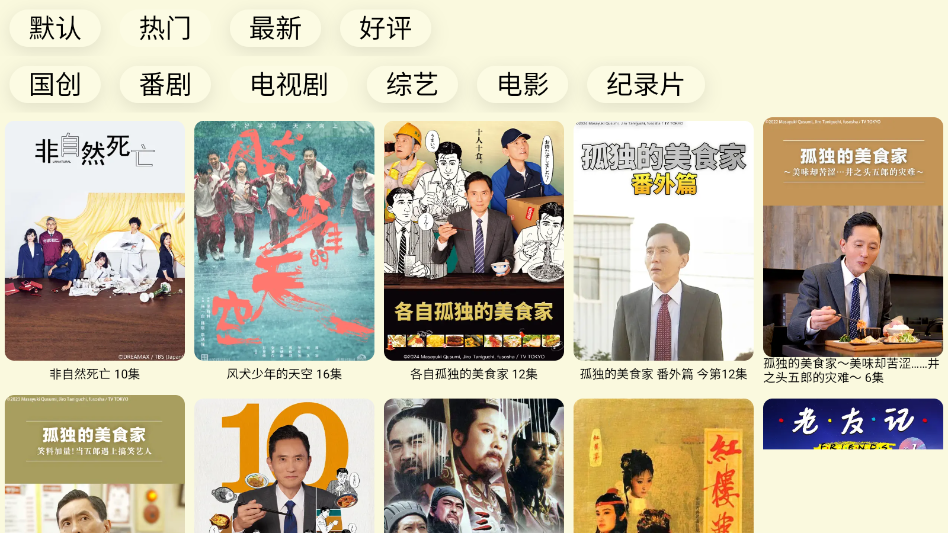Sort by 好评
Screen dimensions: 948x533
pyautogui.click(x=385, y=28)
